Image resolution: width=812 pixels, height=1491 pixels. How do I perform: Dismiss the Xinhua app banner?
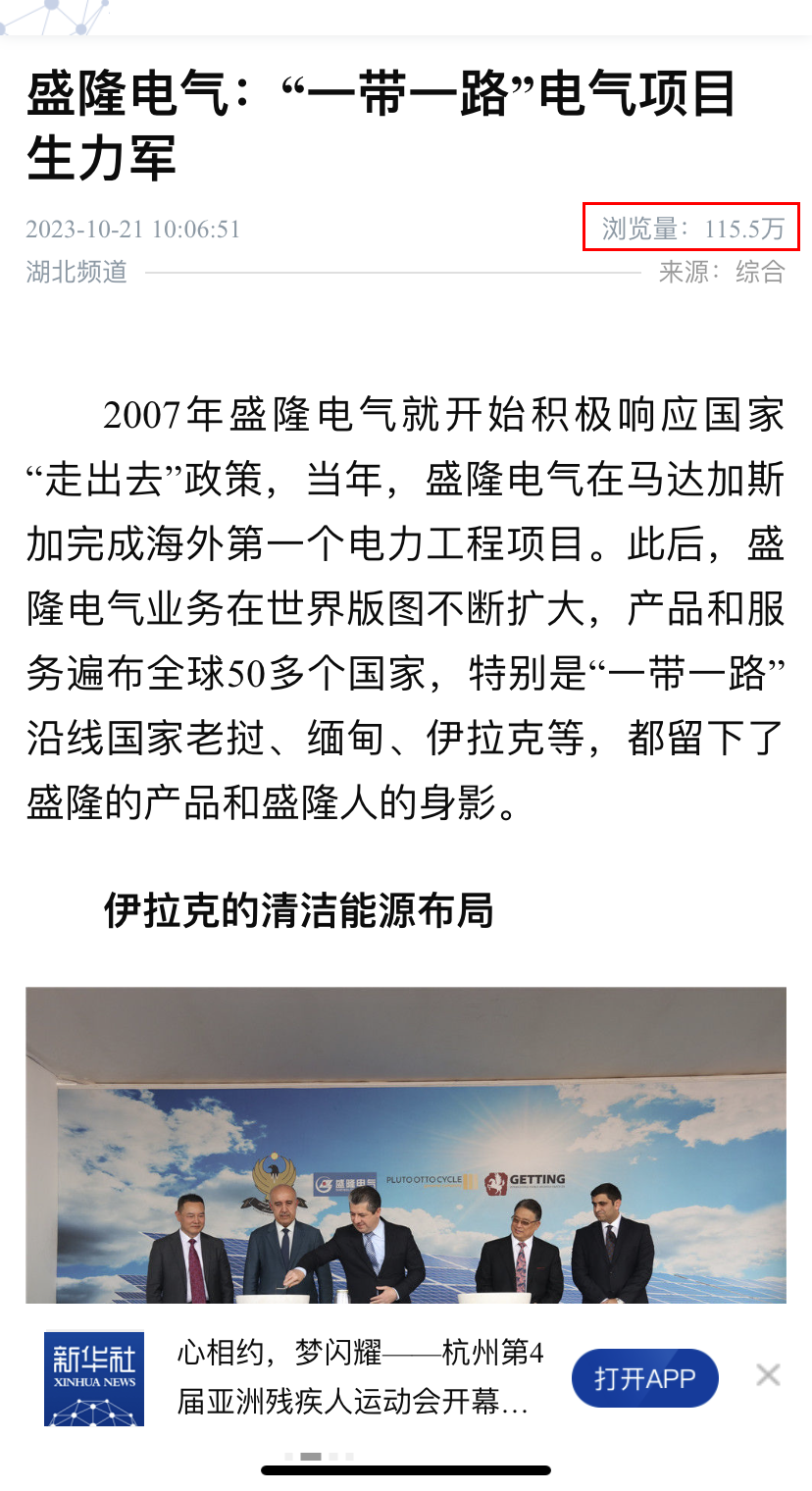coord(768,1375)
